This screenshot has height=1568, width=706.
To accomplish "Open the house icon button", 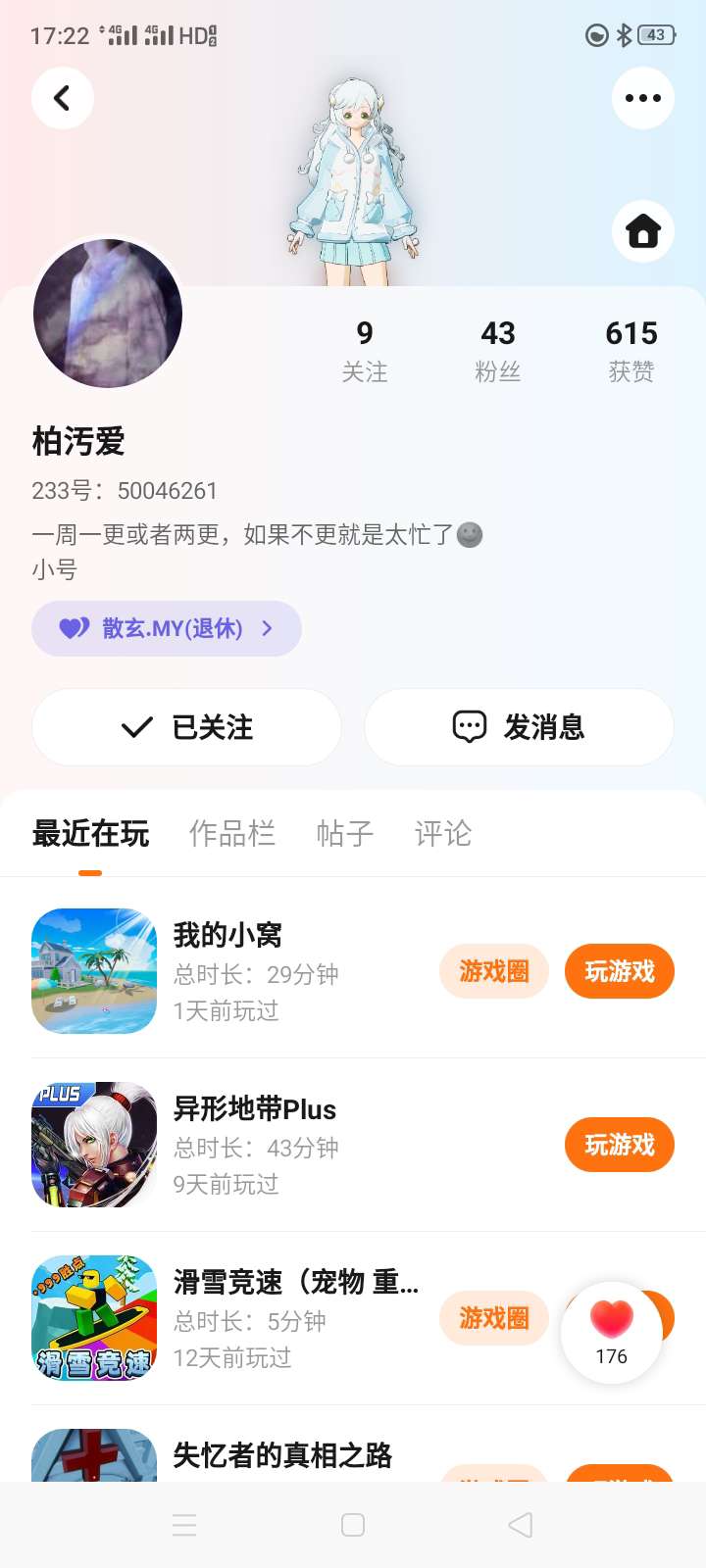I will coord(642,231).
